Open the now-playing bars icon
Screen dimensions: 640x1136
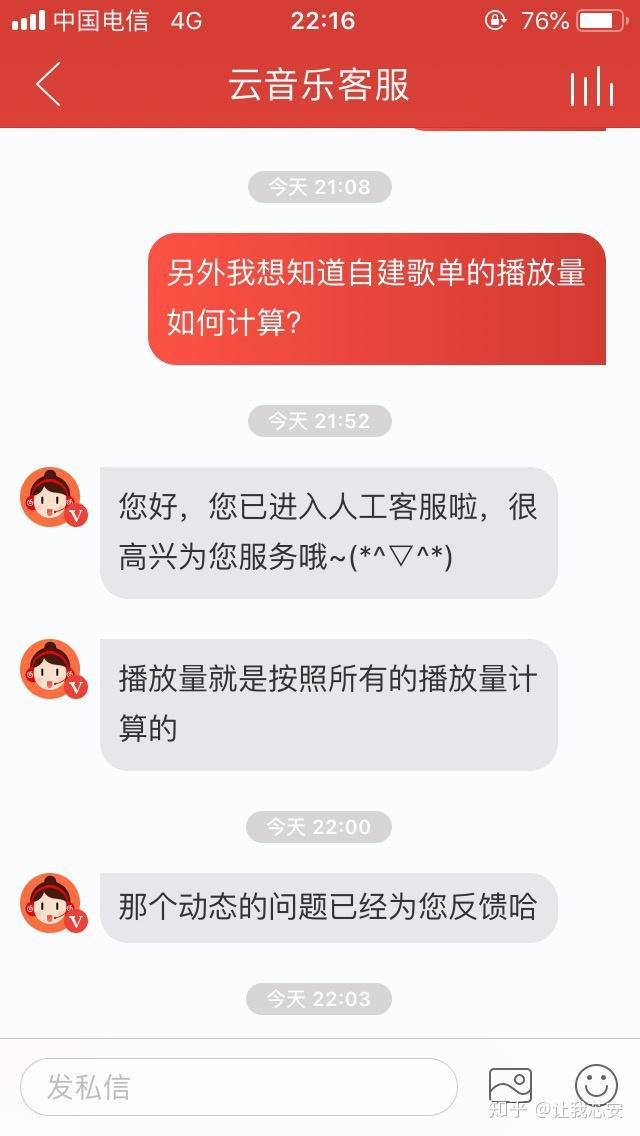591,86
